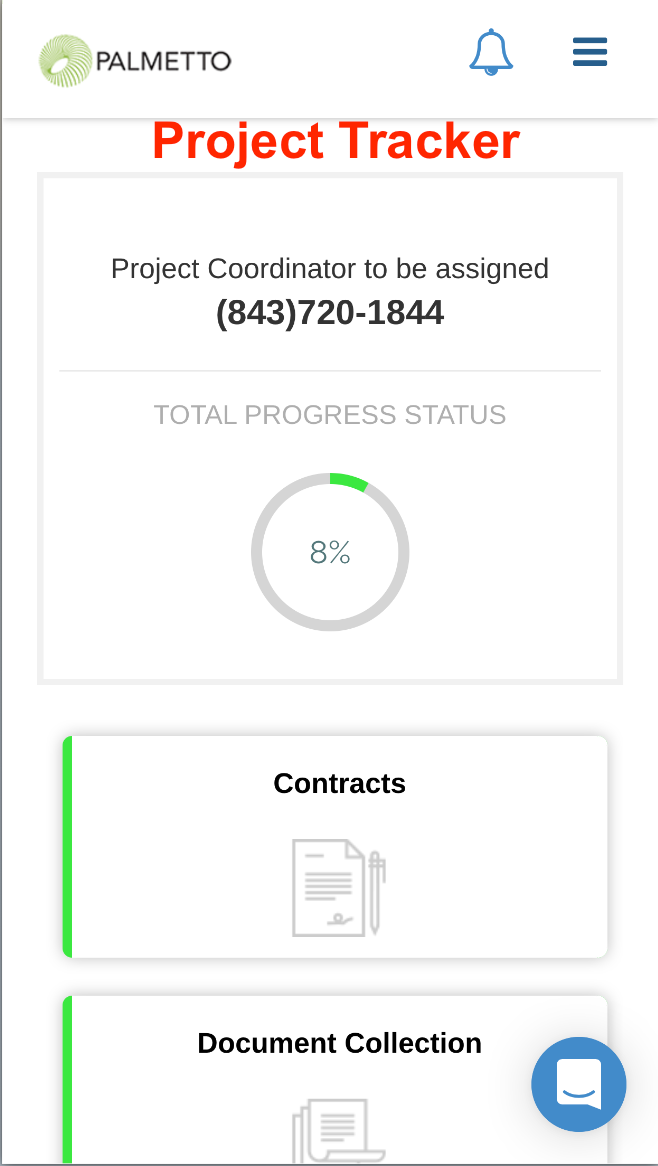
Task: Open the hamburger navigation menu
Action: coord(590,52)
